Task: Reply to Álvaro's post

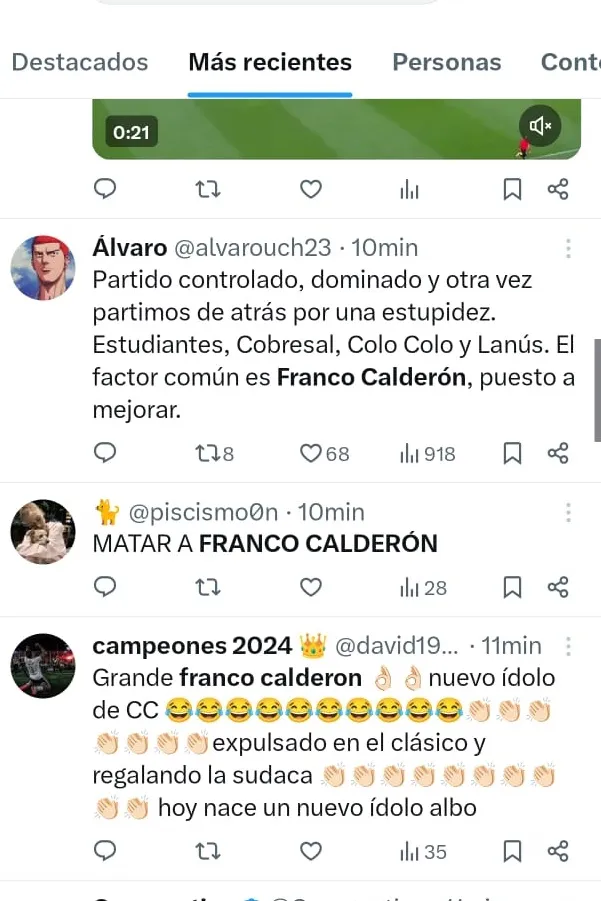Action: tap(105, 454)
